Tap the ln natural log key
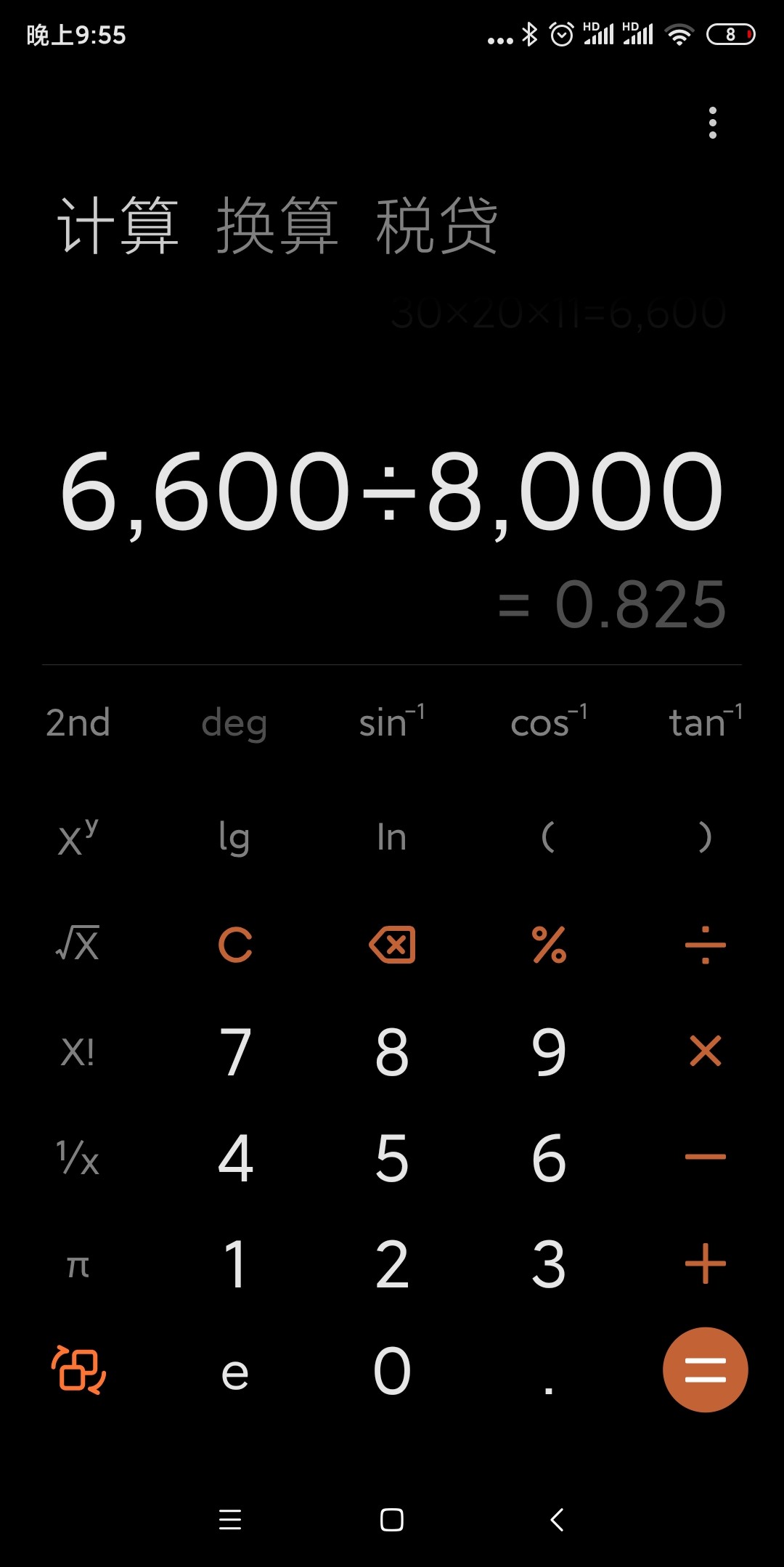This screenshot has height=1567, width=784. tap(392, 837)
